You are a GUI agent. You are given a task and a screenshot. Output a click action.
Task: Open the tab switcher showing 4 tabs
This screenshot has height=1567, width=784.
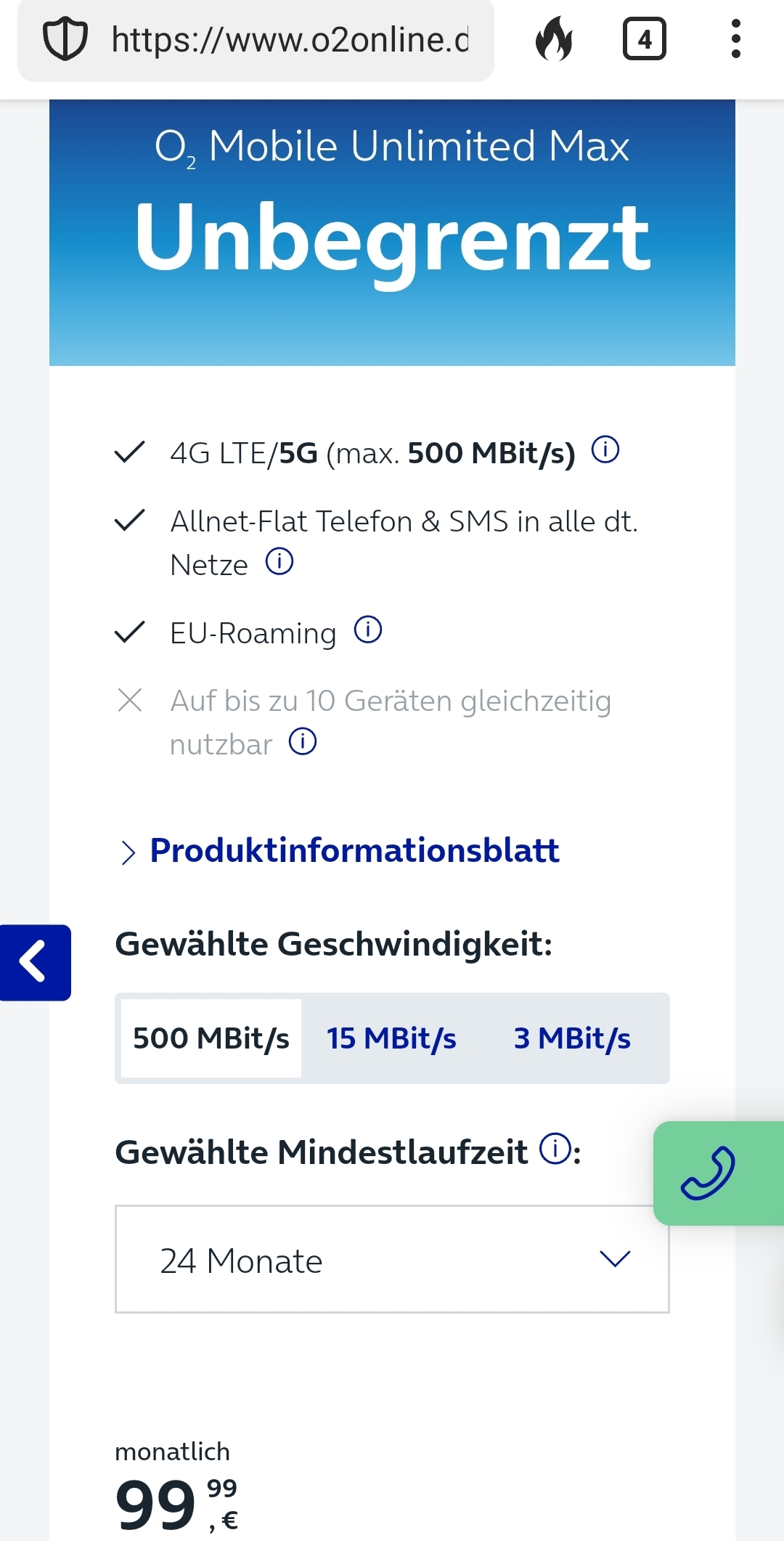click(645, 39)
